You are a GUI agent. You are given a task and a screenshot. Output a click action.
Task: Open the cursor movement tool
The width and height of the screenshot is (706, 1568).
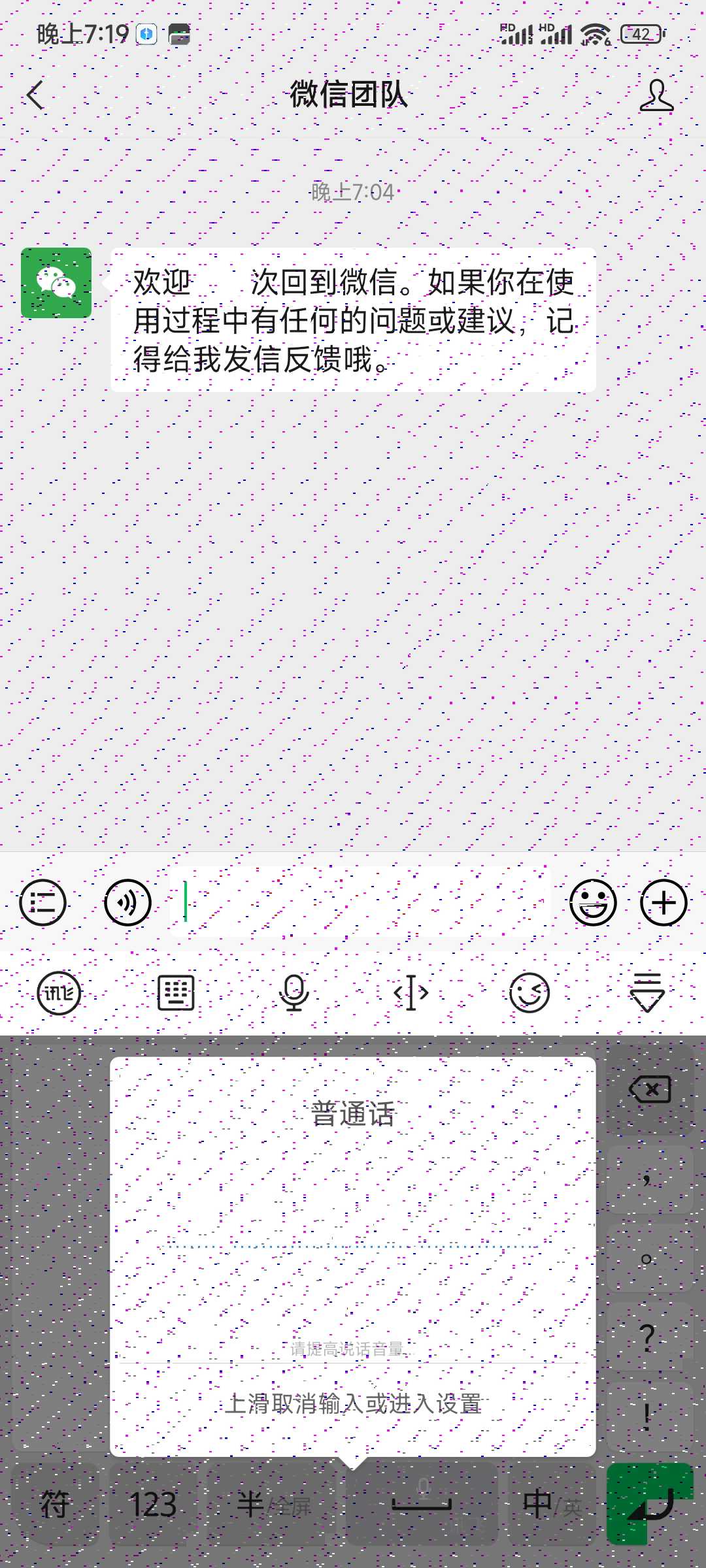411,993
